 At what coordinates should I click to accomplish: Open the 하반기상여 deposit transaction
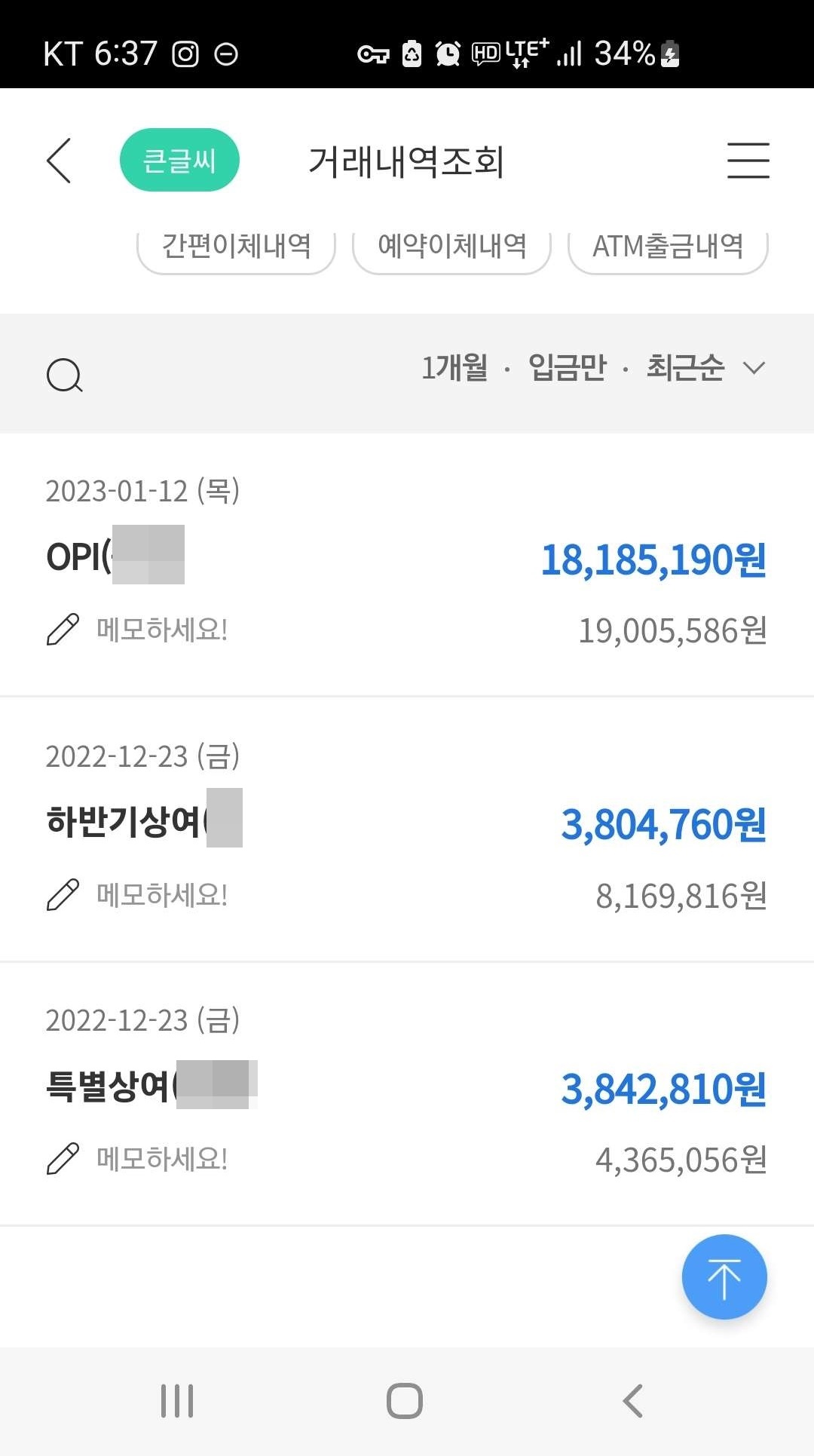(x=407, y=822)
